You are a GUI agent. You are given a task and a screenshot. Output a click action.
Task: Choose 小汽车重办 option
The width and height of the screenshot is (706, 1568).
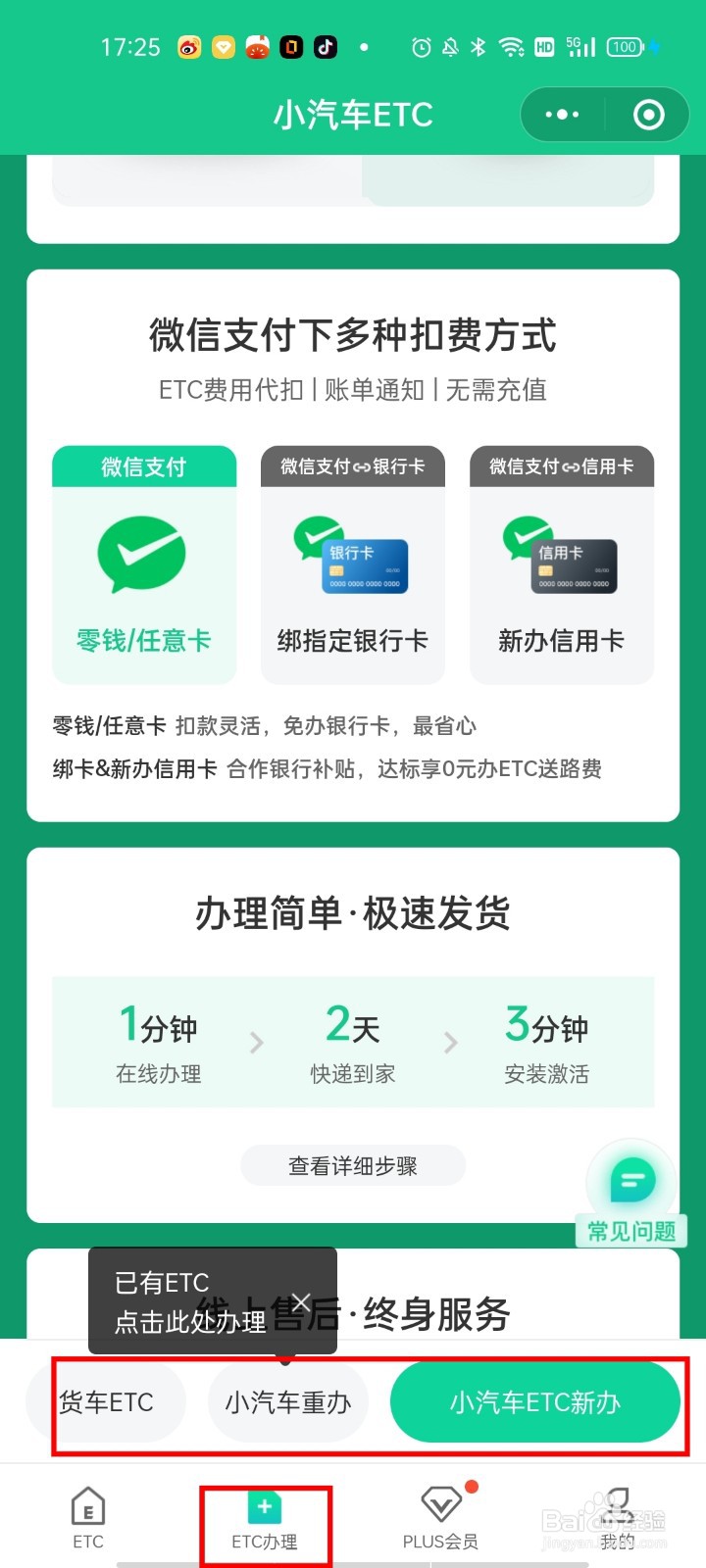(288, 1402)
